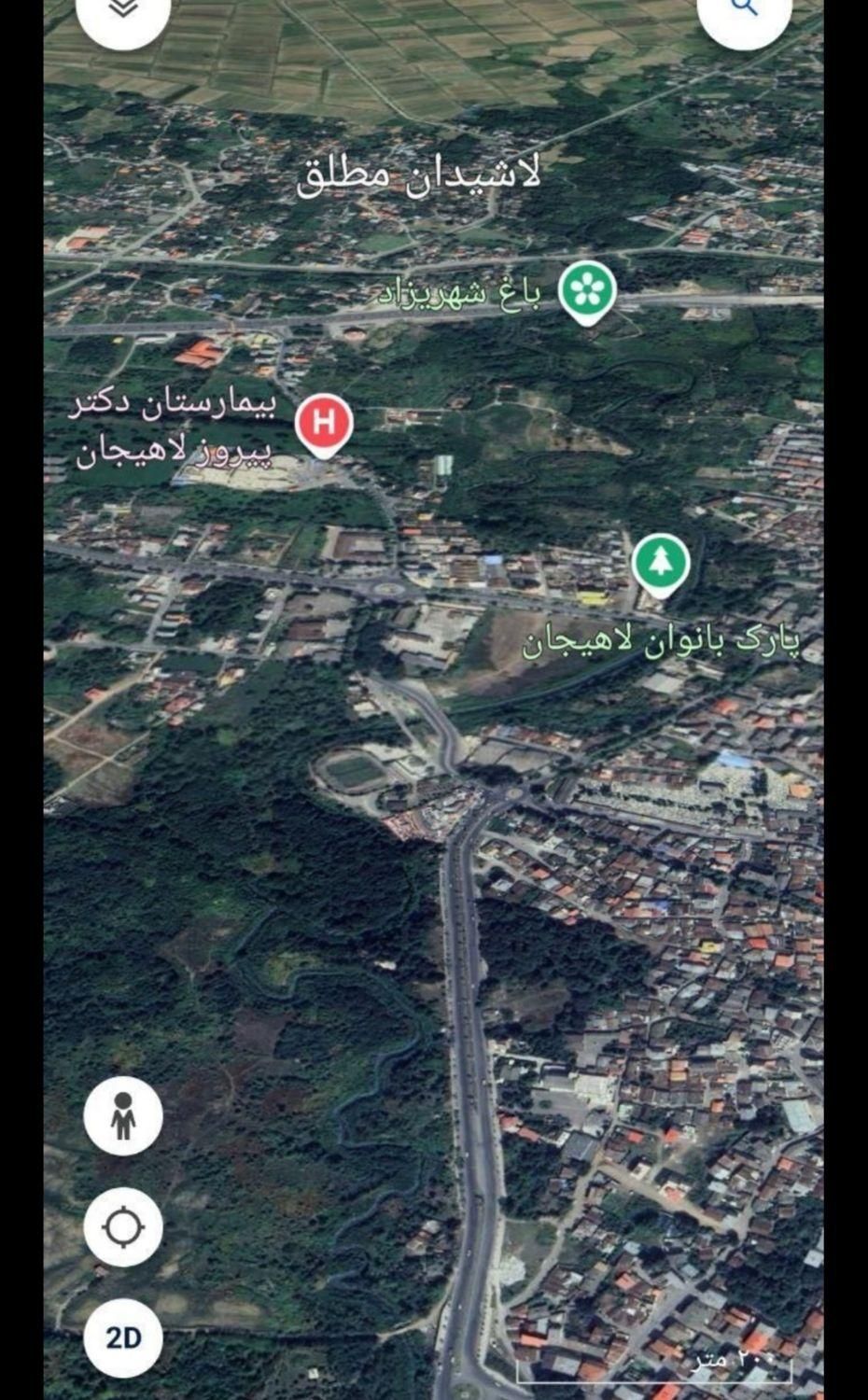
Task: Select the باغ شهرزاد garden marker
Action: tap(587, 290)
